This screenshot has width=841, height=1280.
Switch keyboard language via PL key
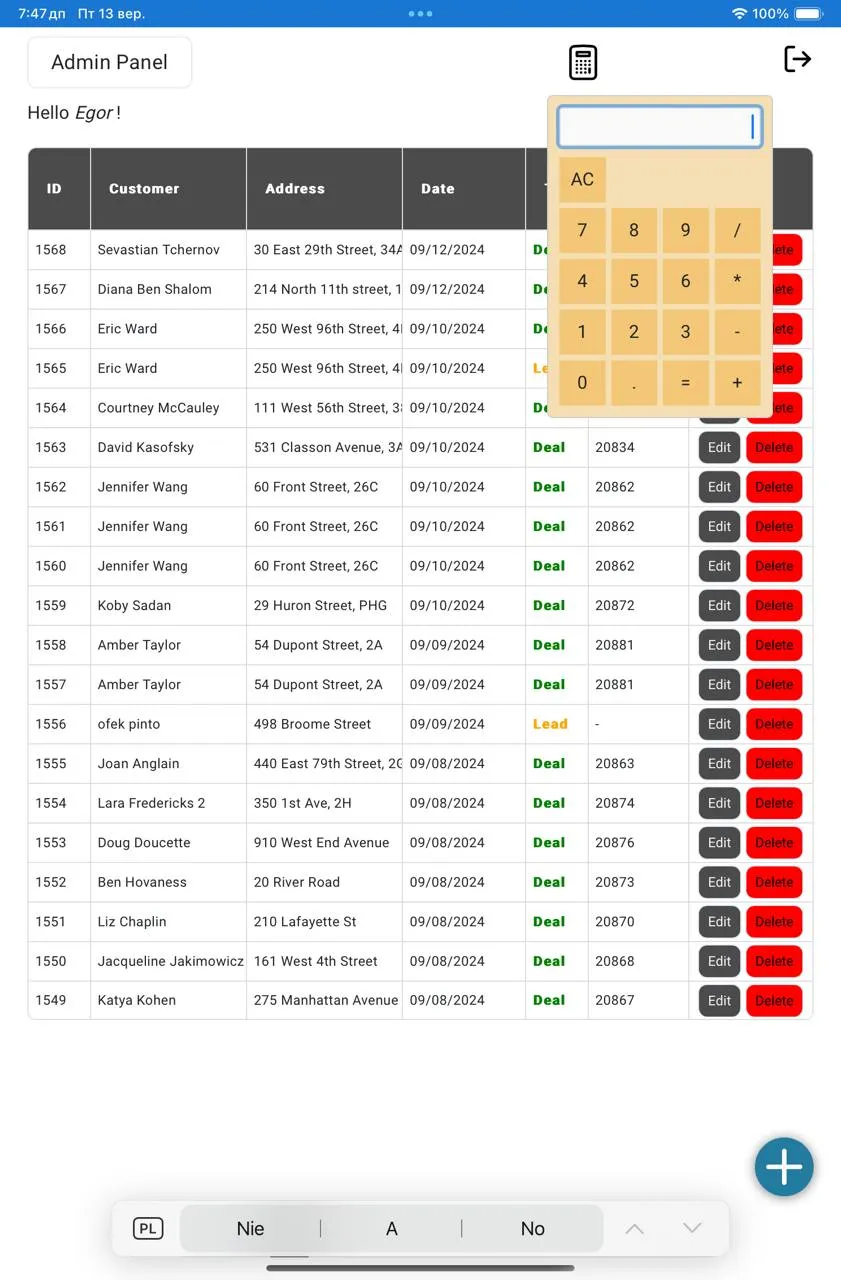[x=147, y=1228]
